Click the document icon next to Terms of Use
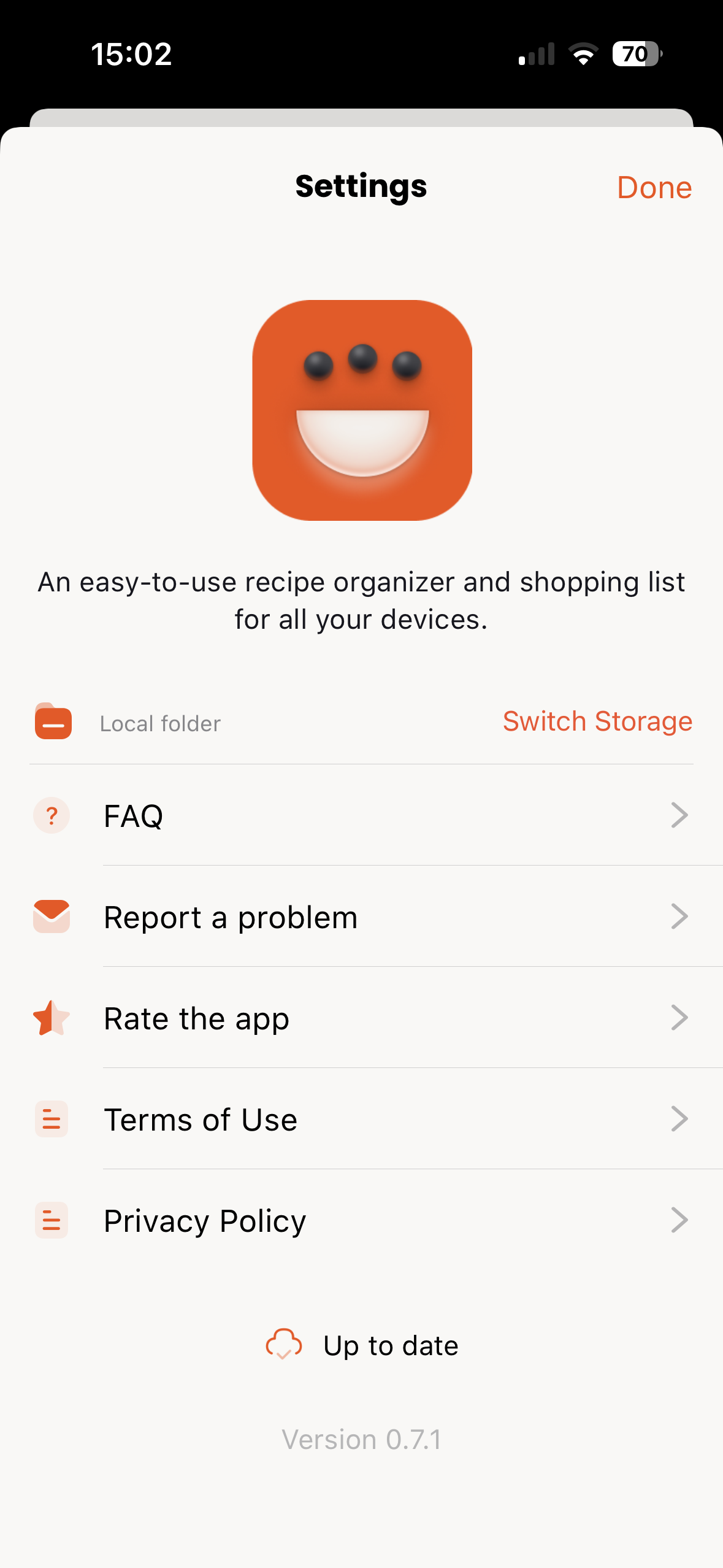Image resolution: width=723 pixels, height=1568 pixels. (52, 1119)
